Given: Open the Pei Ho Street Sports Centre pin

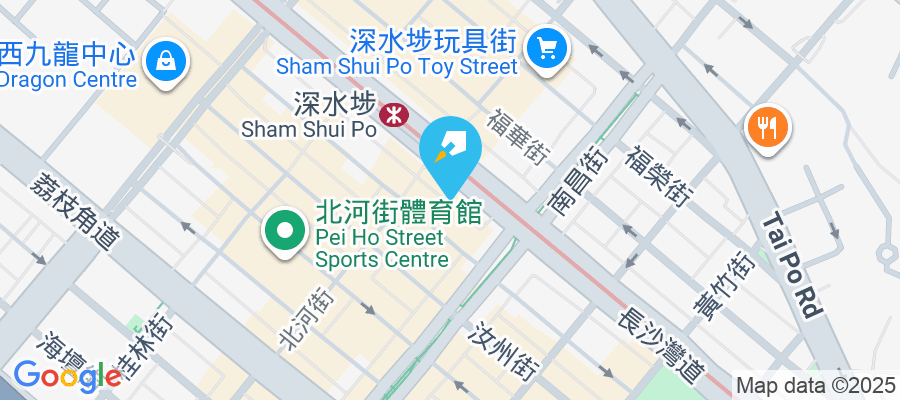Looking at the screenshot, I should [285, 232].
